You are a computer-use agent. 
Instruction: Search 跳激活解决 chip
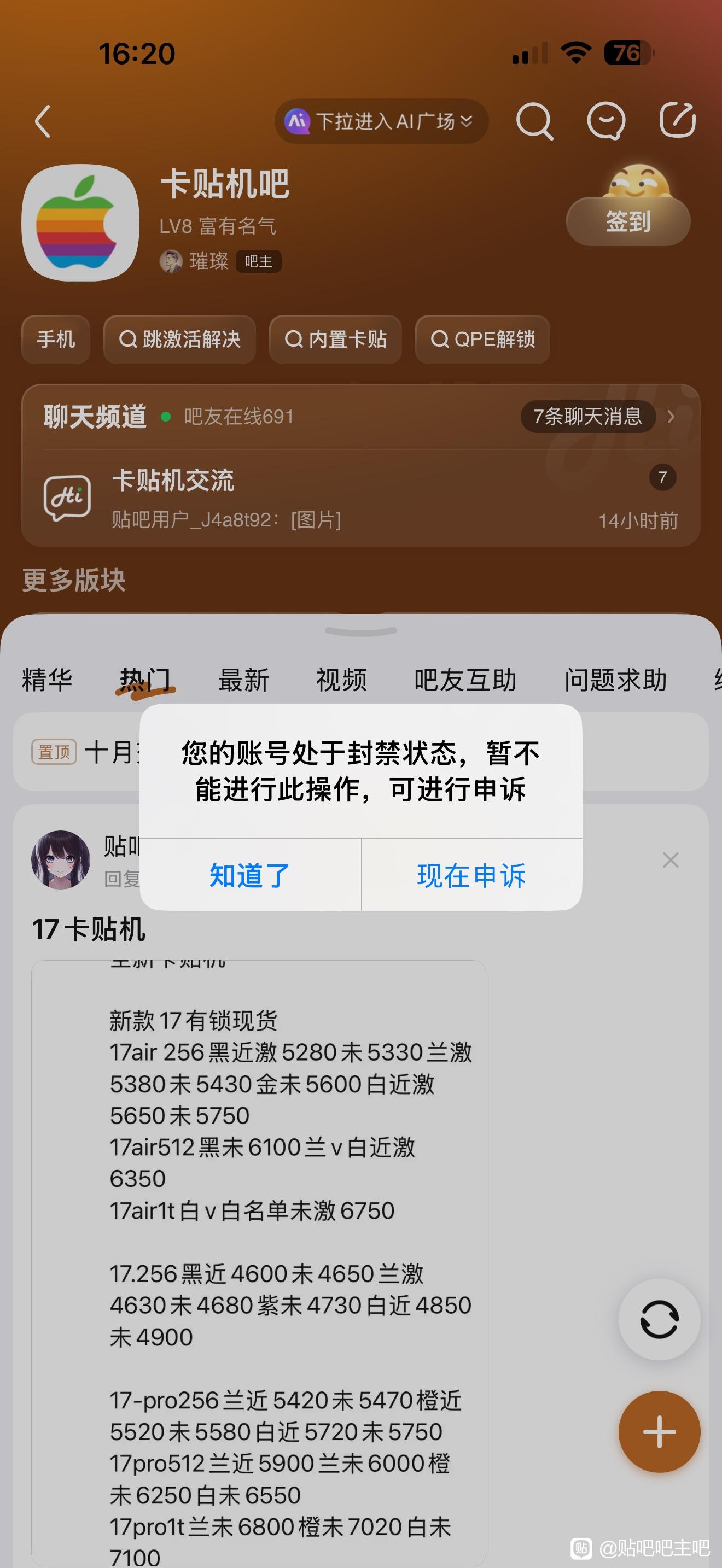click(179, 339)
